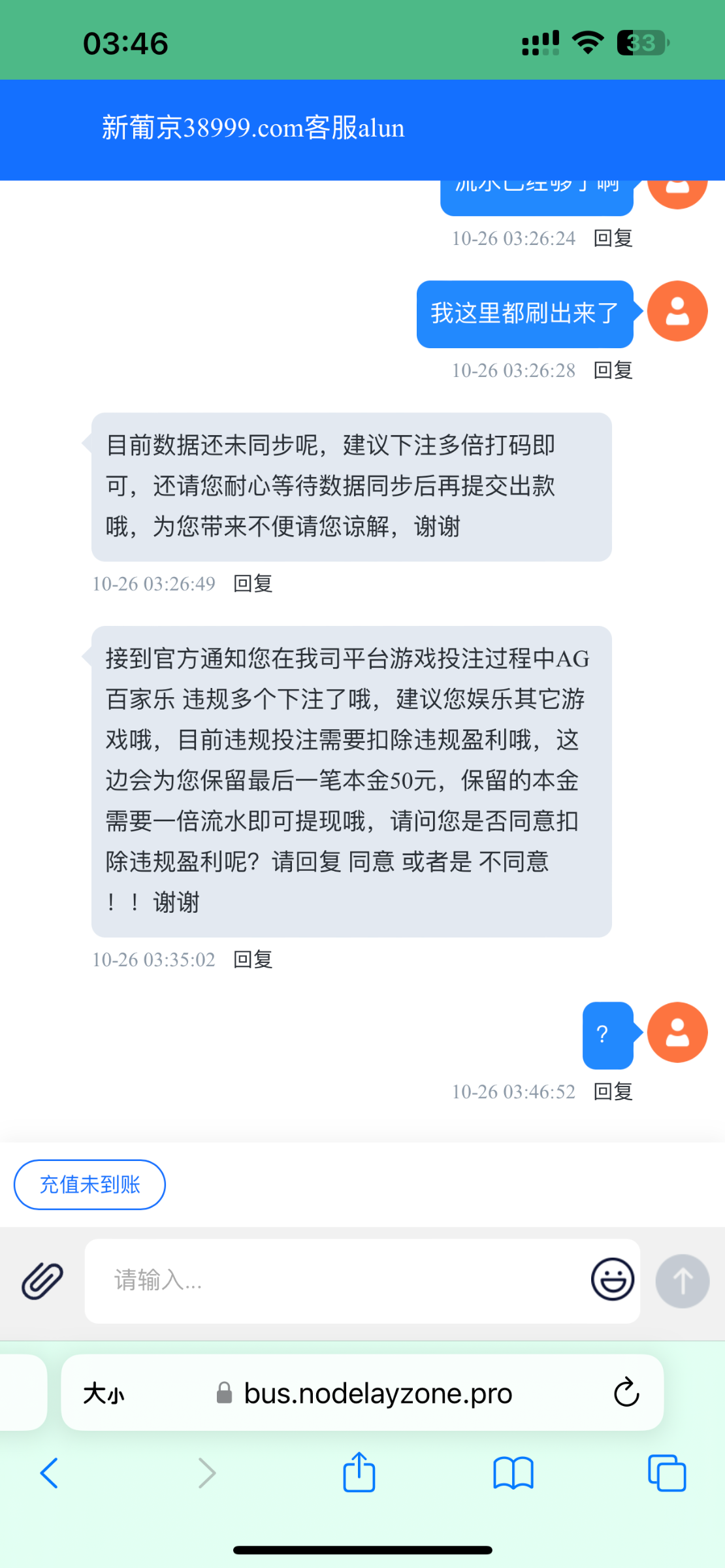Open the 大小 page settings menu
This screenshot has width=725, height=1568.
point(103,1394)
